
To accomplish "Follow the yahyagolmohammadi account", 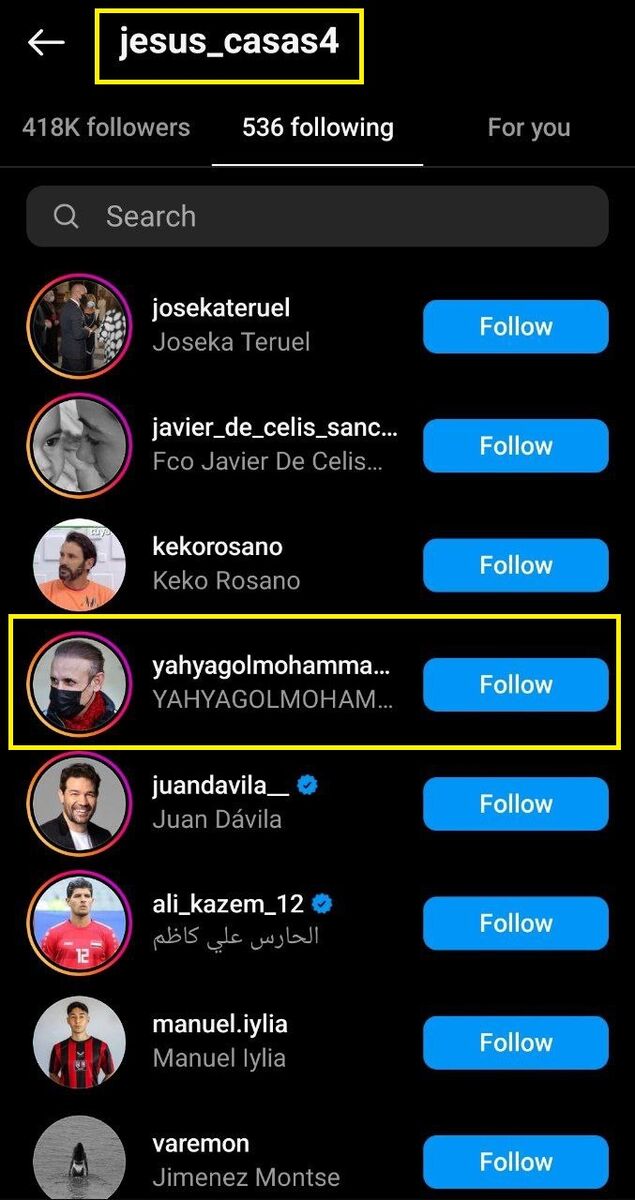I will (515, 685).
